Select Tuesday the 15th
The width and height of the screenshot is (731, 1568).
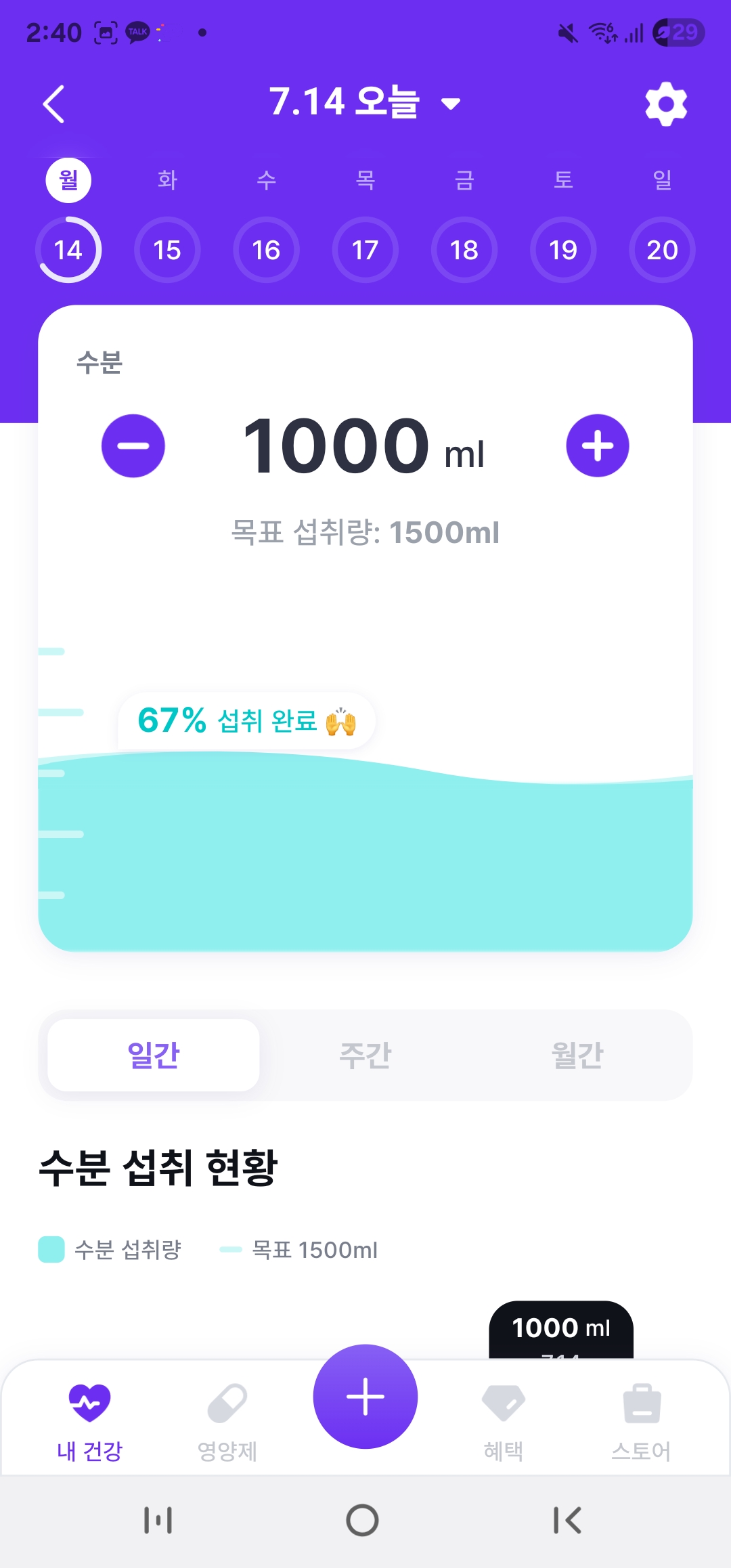click(167, 250)
